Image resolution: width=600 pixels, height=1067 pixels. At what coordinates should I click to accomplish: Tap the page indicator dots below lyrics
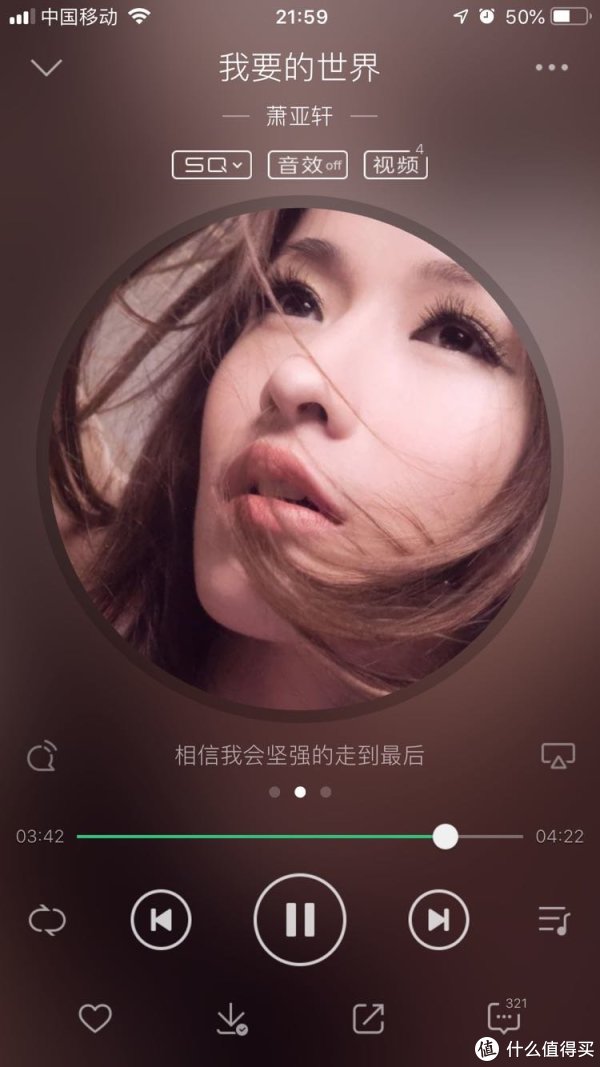click(x=300, y=792)
